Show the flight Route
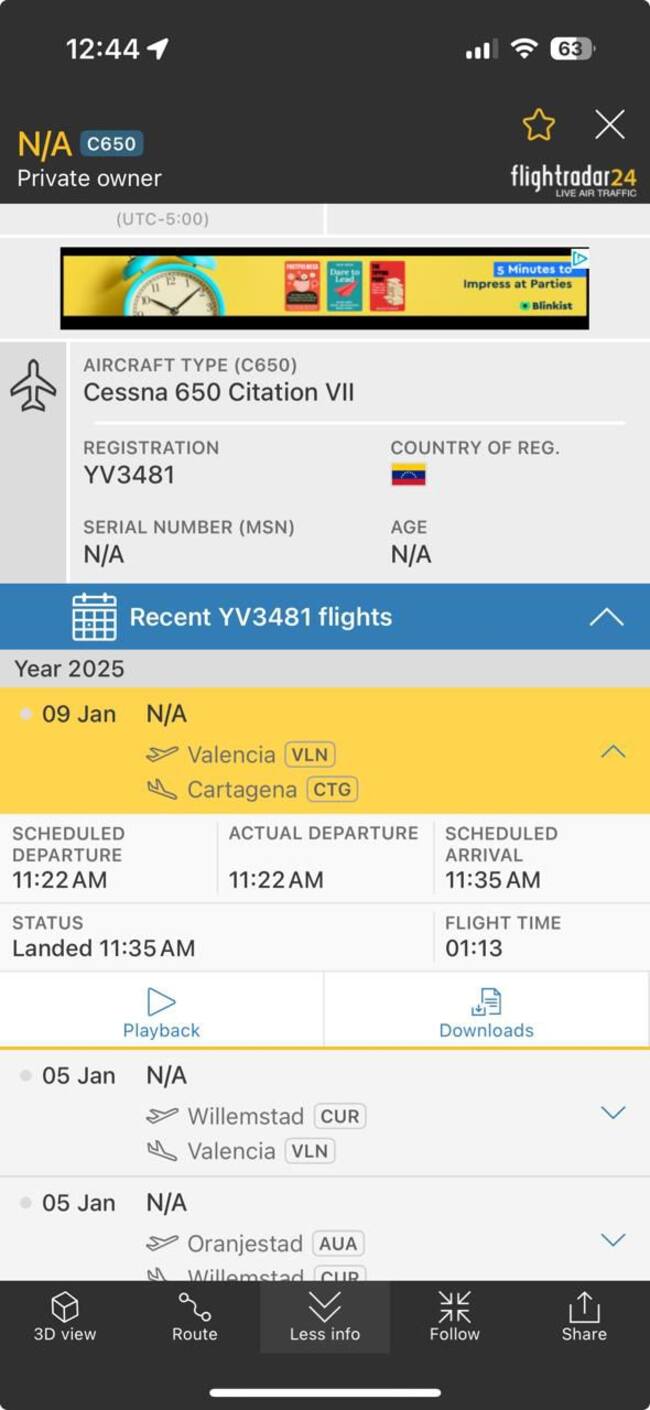The image size is (650, 1410). coord(194,1317)
